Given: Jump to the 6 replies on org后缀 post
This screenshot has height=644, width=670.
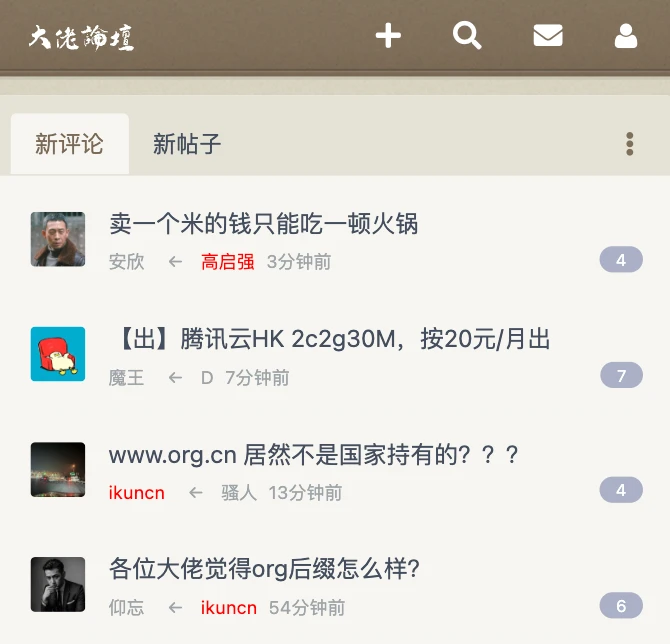Looking at the screenshot, I should pyautogui.click(x=621, y=606).
